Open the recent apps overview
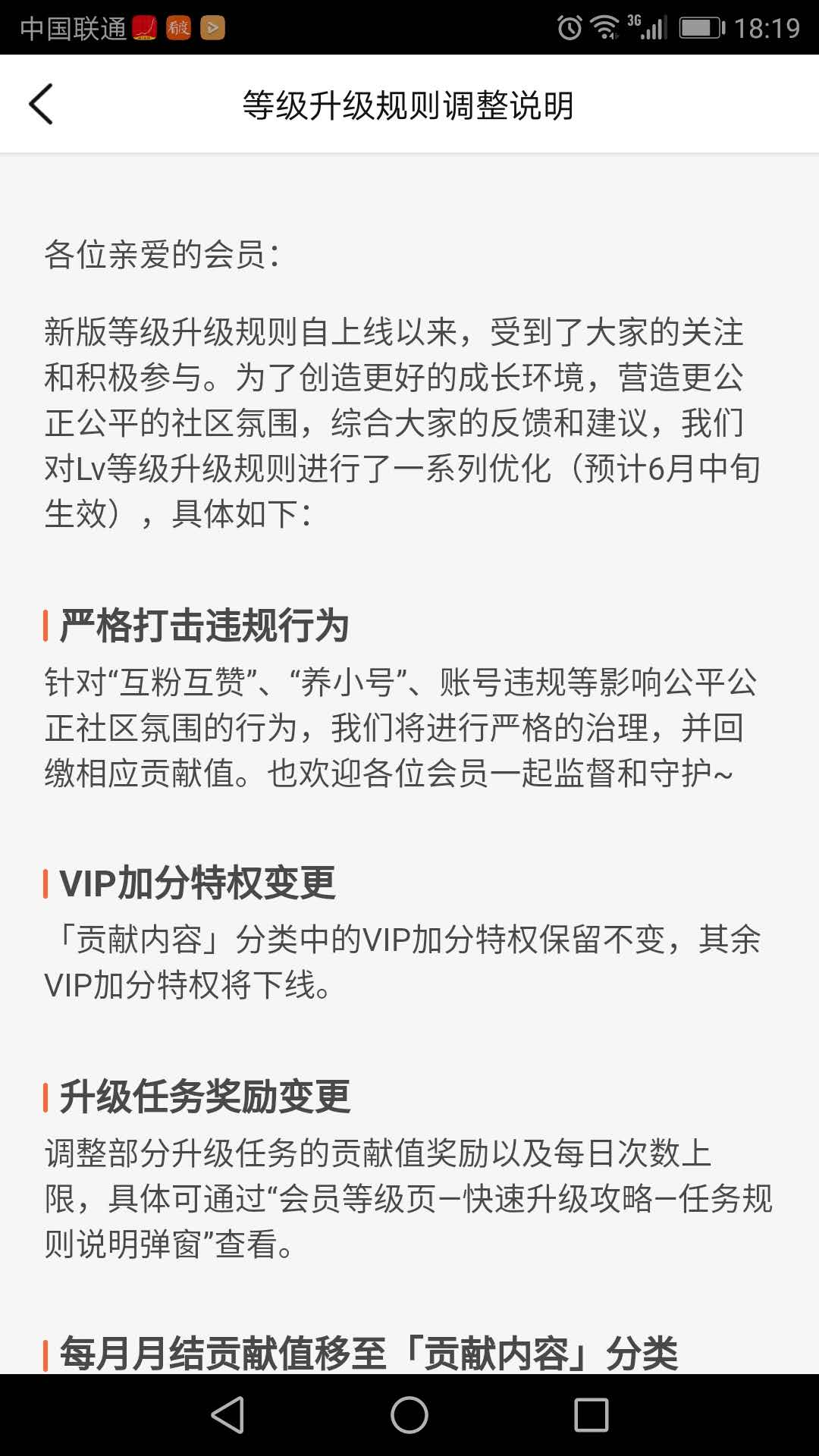819x1456 pixels. pyautogui.click(x=591, y=1415)
